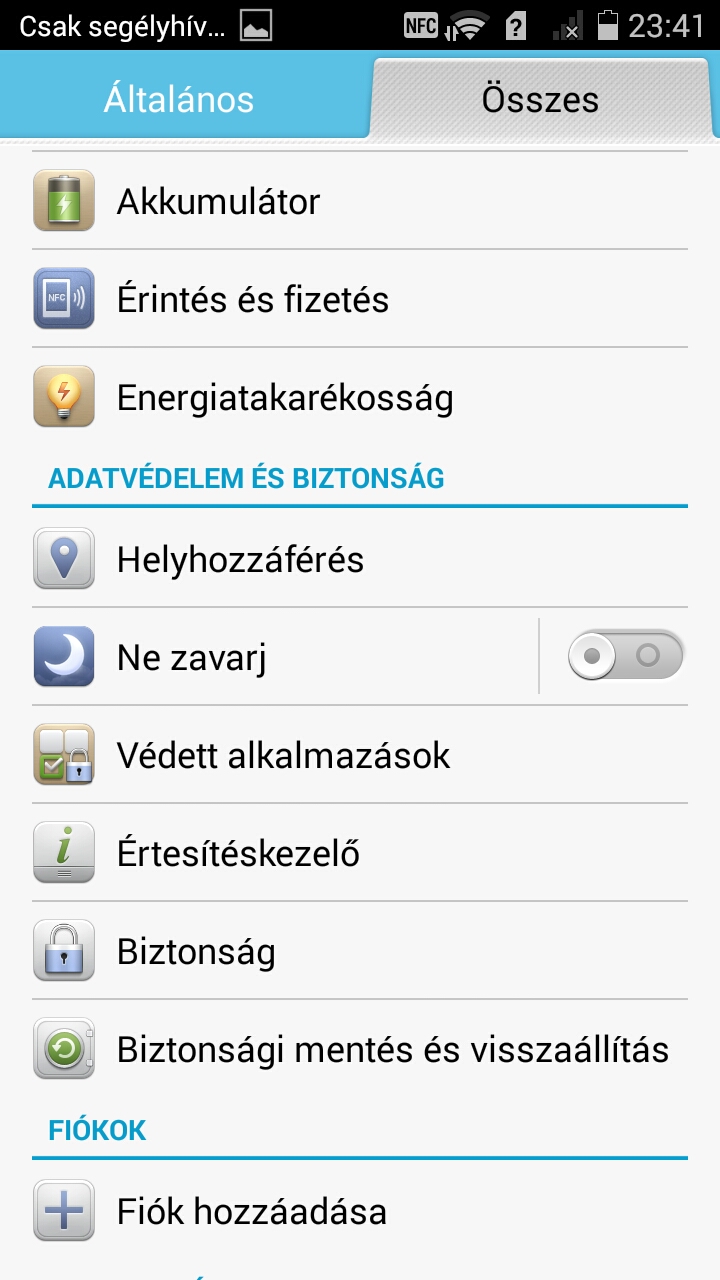Toggle the Ne zavarj switch
This screenshot has height=1280, width=720.
(x=625, y=656)
